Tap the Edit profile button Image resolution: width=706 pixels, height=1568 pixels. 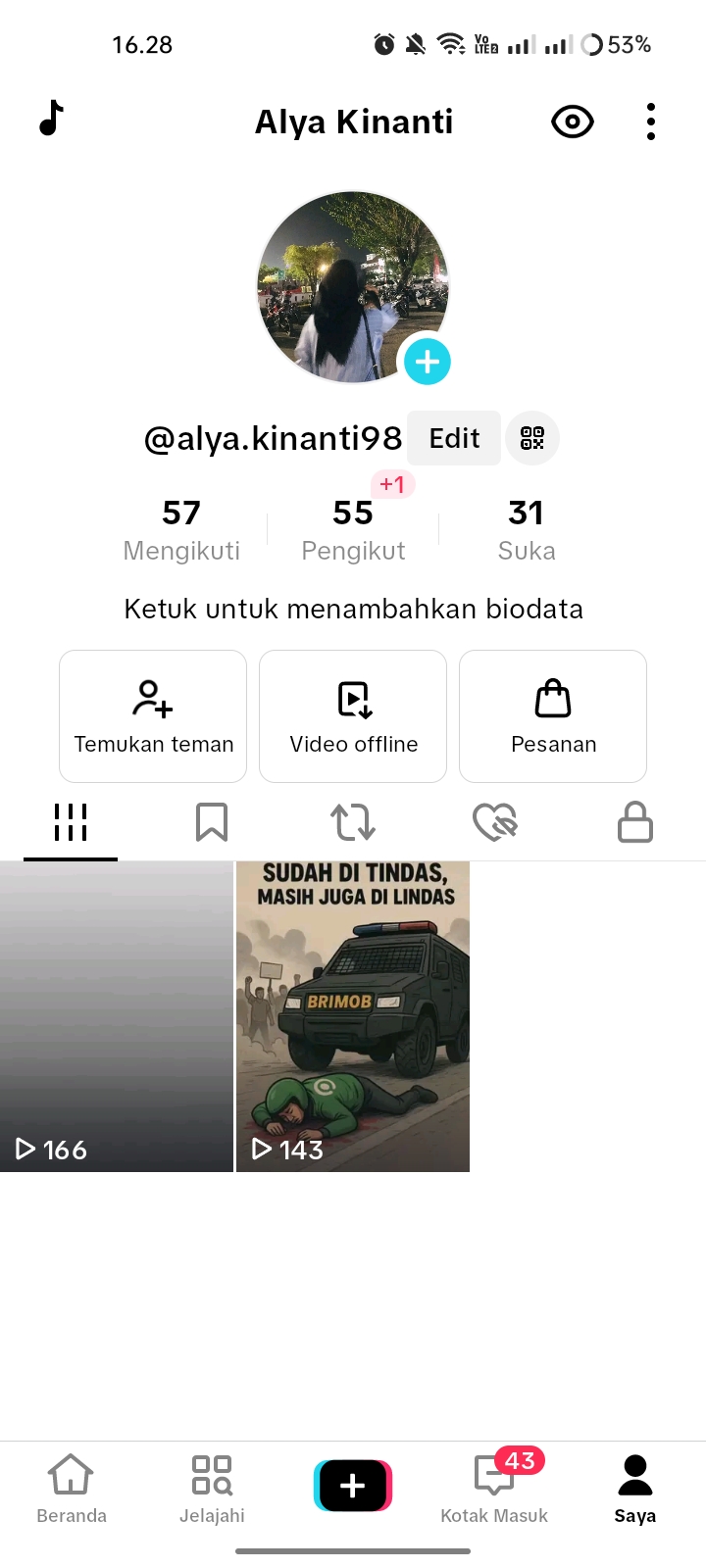(x=454, y=438)
